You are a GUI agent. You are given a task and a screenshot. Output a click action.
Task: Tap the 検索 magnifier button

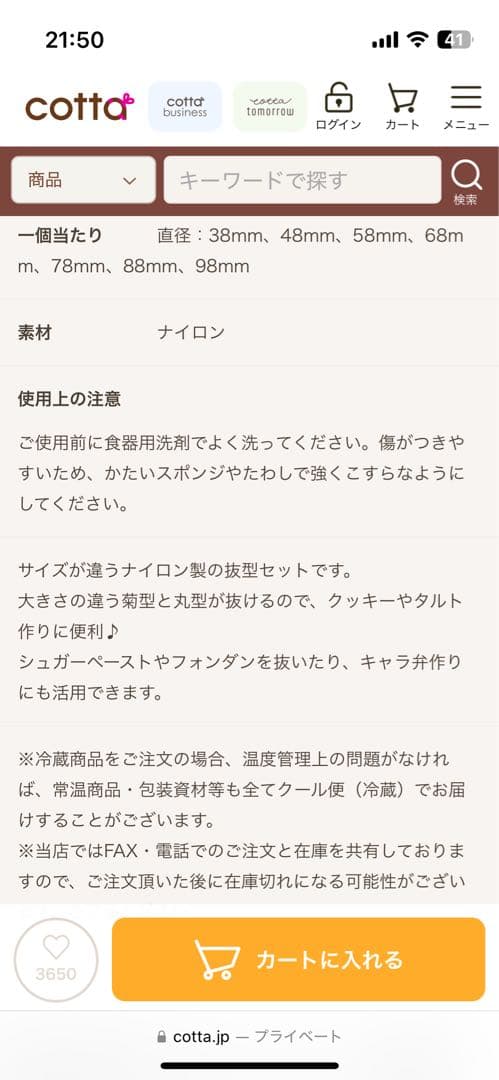[467, 182]
